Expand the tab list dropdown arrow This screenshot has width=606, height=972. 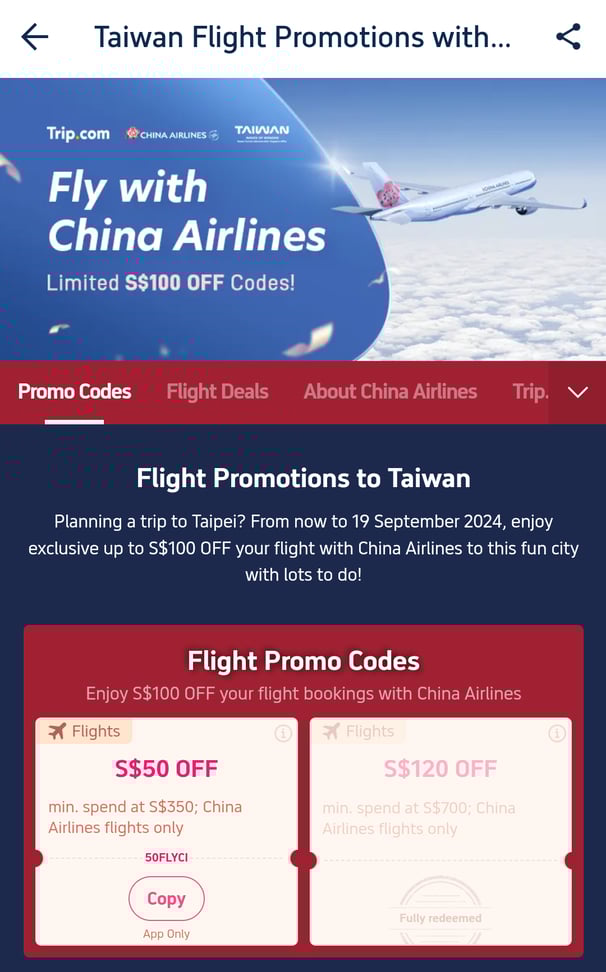coord(577,392)
